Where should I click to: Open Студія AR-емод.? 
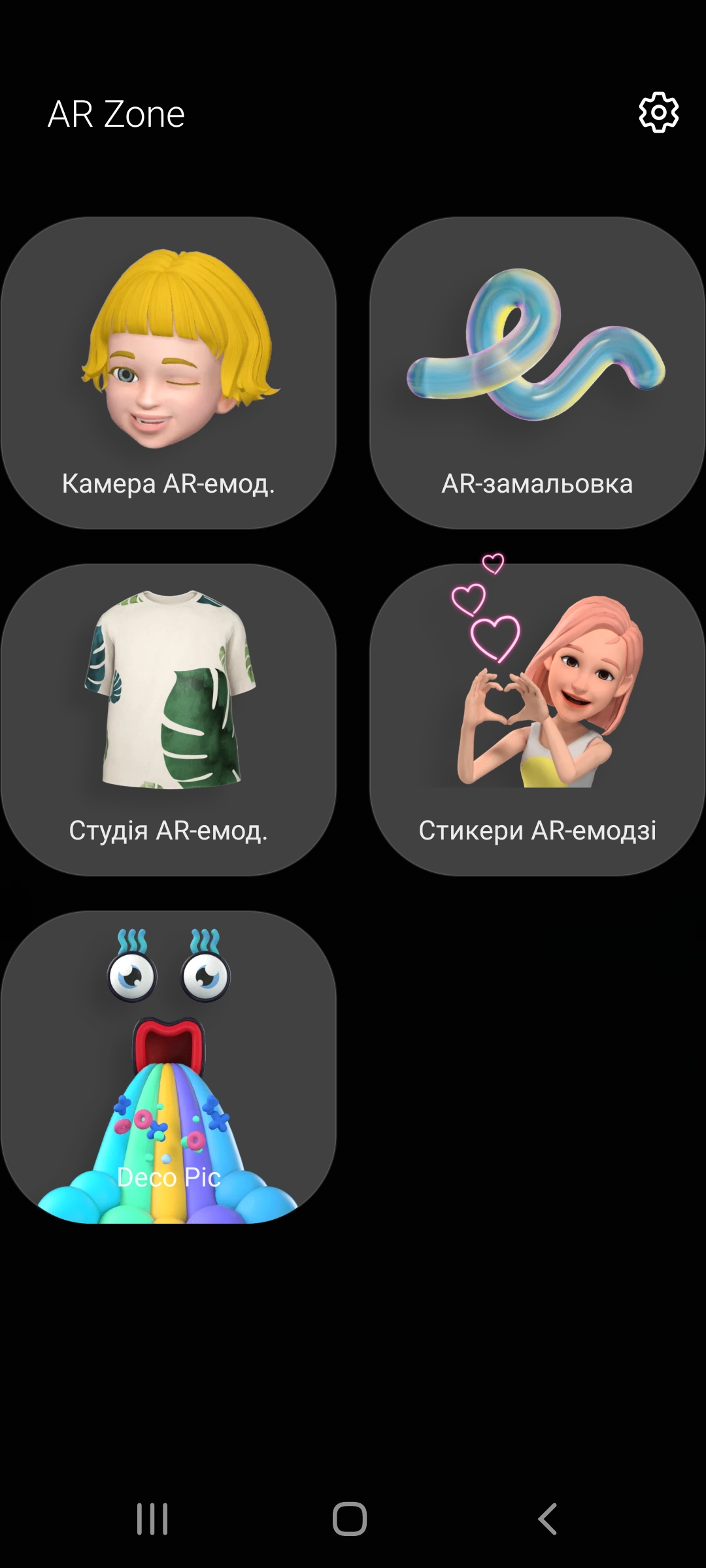pyautogui.click(x=169, y=719)
